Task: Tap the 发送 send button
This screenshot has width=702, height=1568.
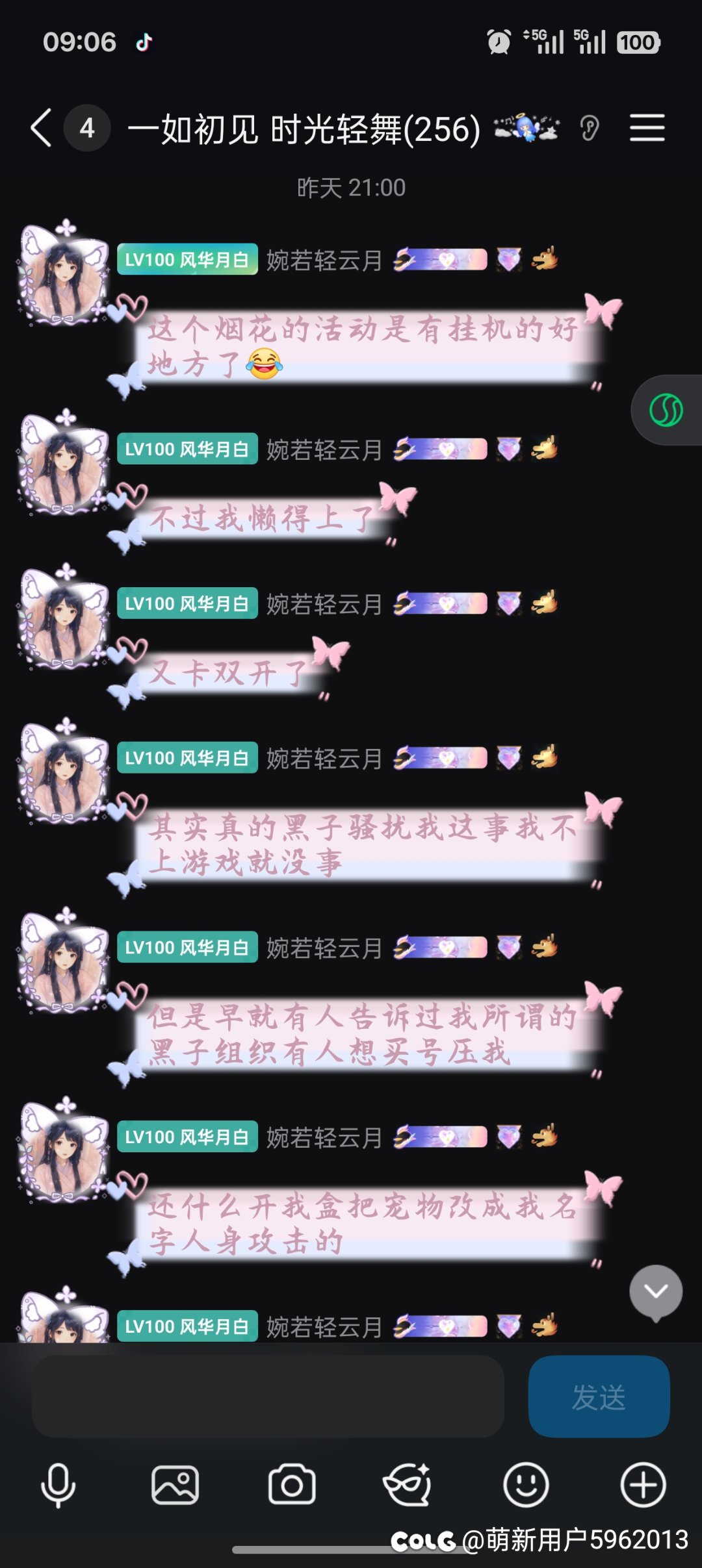Action: [599, 1396]
